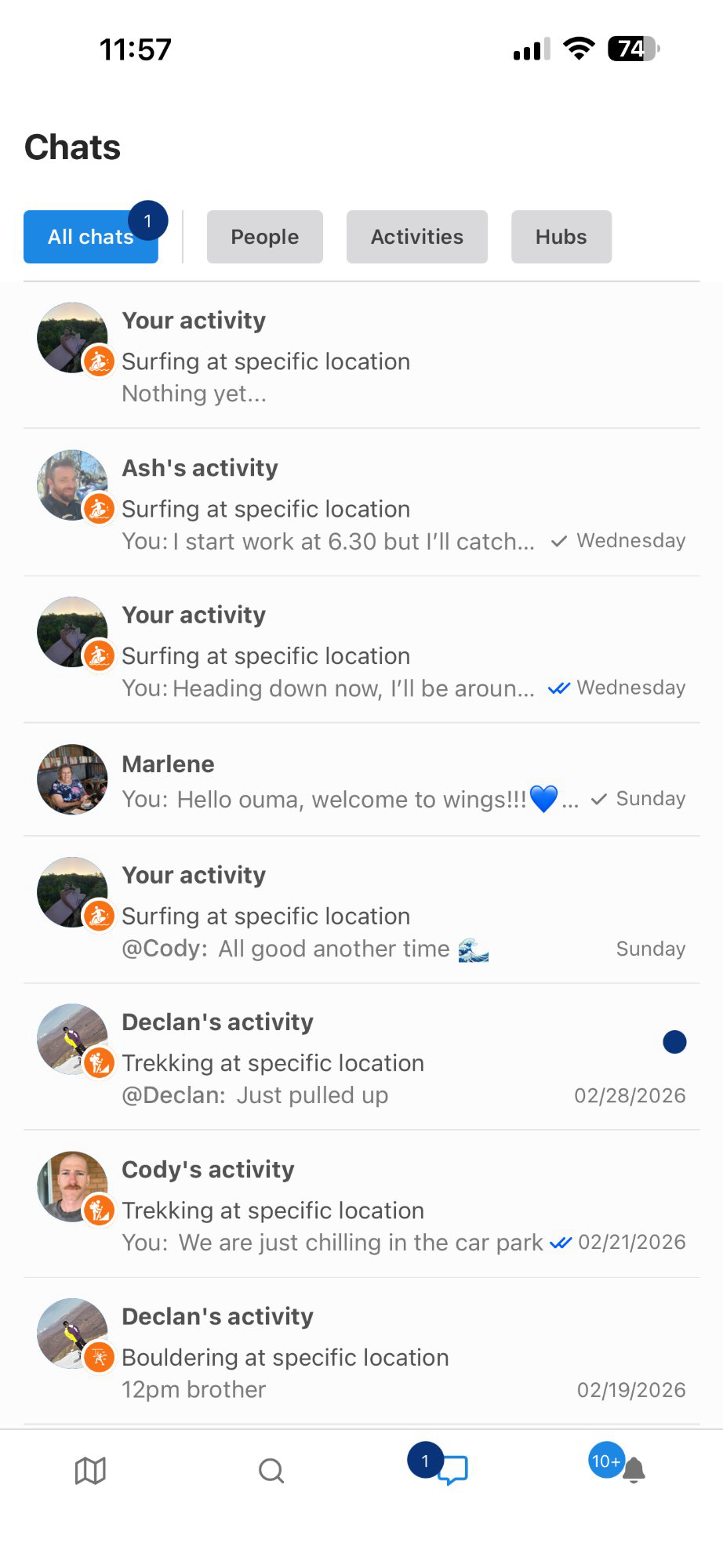Screen dimensions: 723x1568
Task: Tap the unread dot on Declan's activity
Action: coord(674,1041)
